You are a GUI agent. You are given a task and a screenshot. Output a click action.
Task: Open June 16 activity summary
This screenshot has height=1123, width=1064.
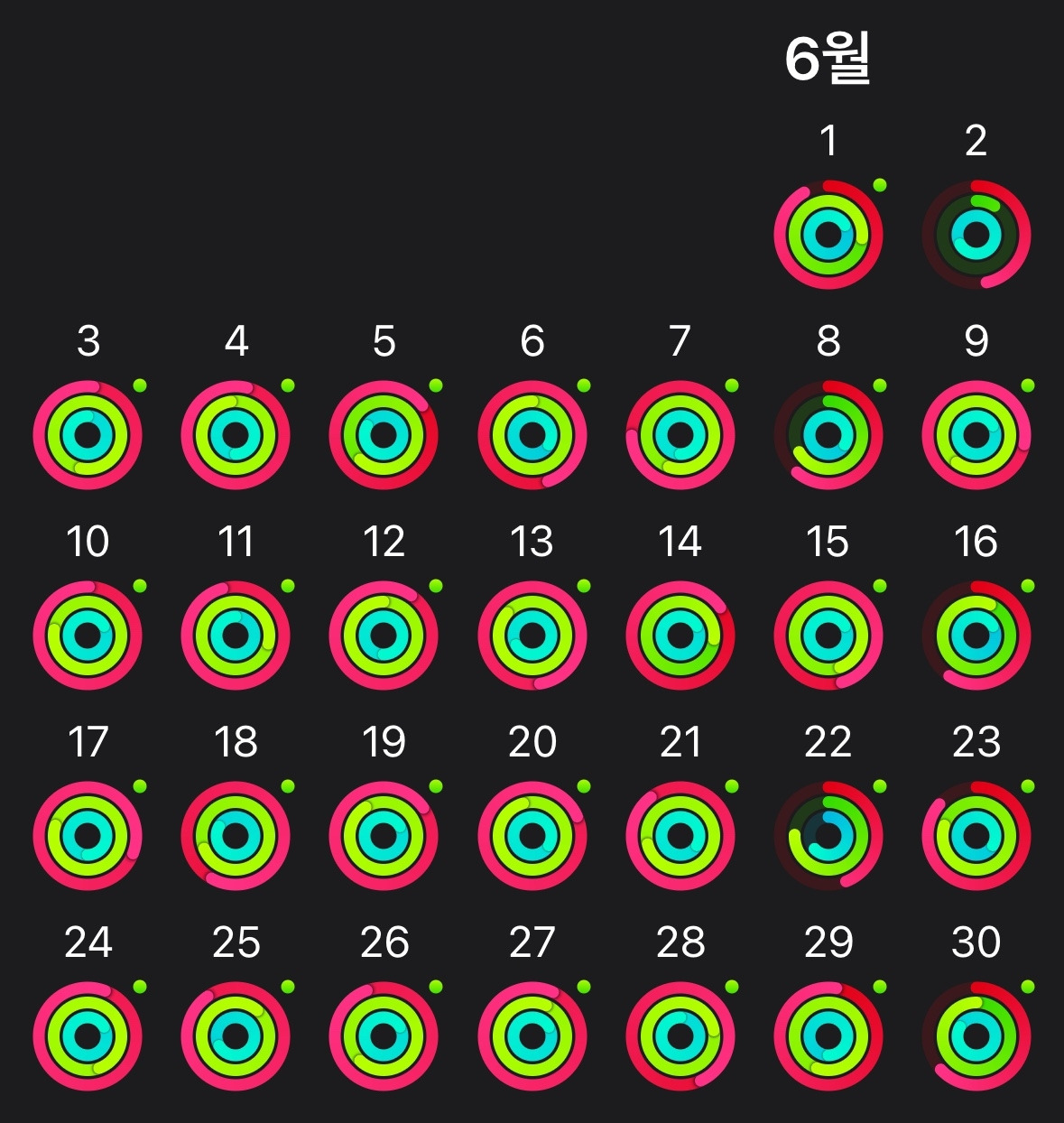(976, 636)
